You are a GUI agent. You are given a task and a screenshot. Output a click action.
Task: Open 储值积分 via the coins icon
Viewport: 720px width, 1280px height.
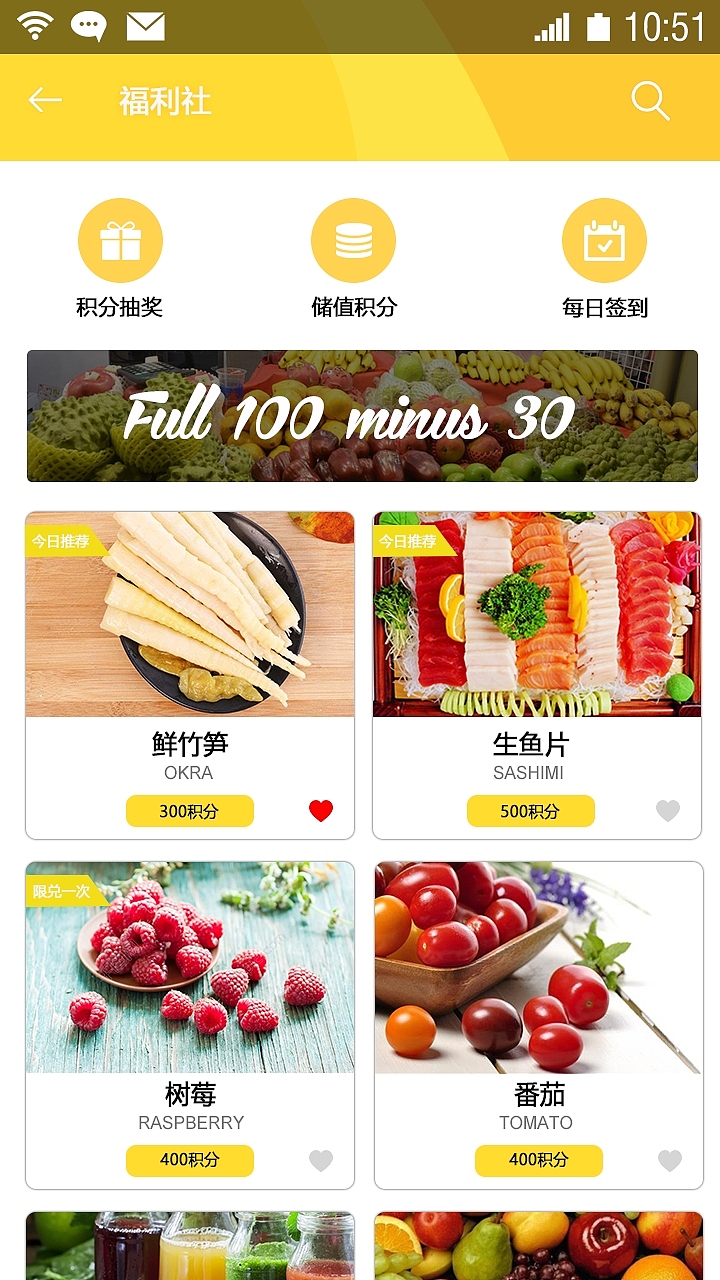click(x=353, y=240)
